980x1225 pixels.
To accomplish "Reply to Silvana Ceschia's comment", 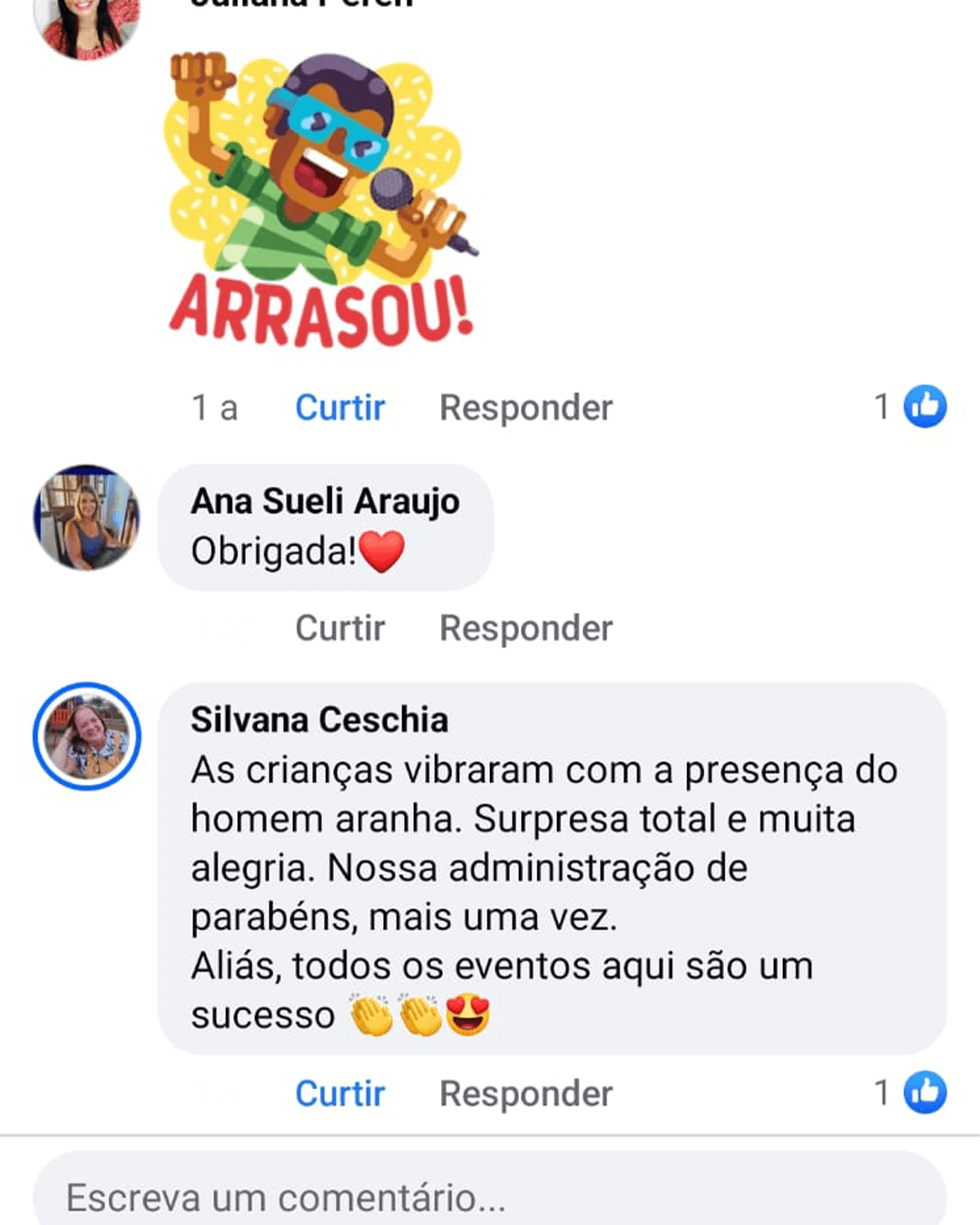I will point(525,1093).
